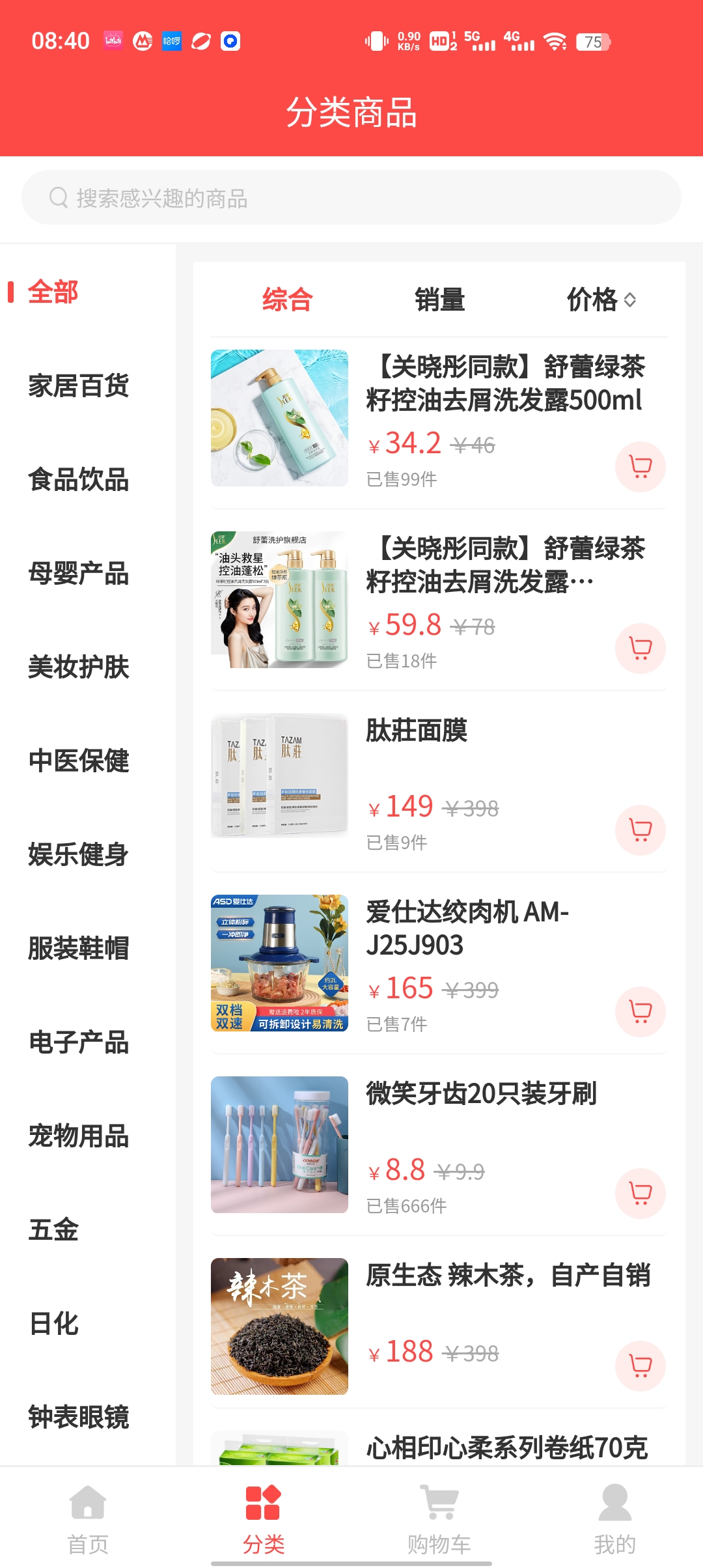Add the ¥34.2 舒蕾 shampoo to cart
Screen dimensions: 703x1568
click(x=640, y=467)
